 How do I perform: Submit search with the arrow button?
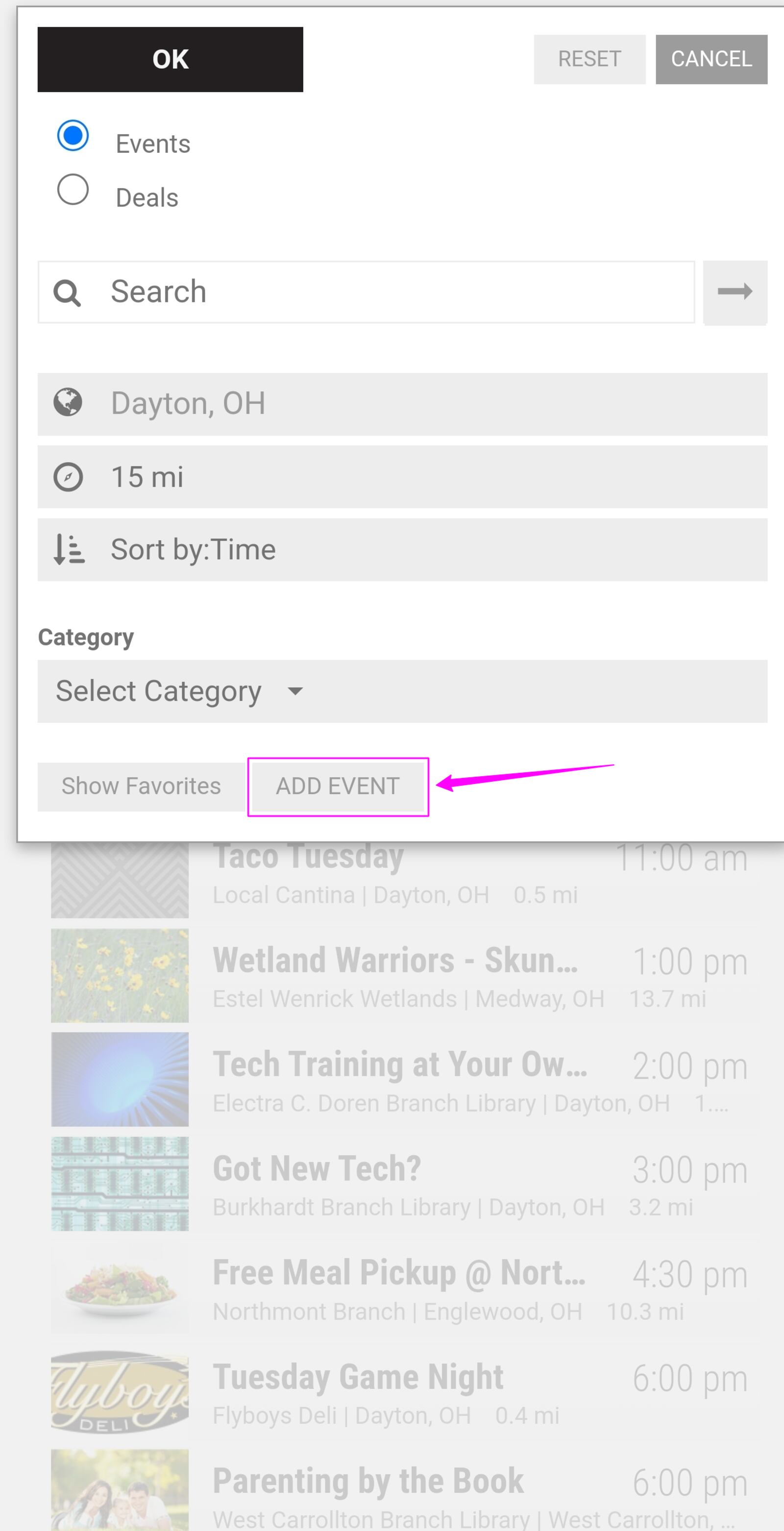pos(735,292)
